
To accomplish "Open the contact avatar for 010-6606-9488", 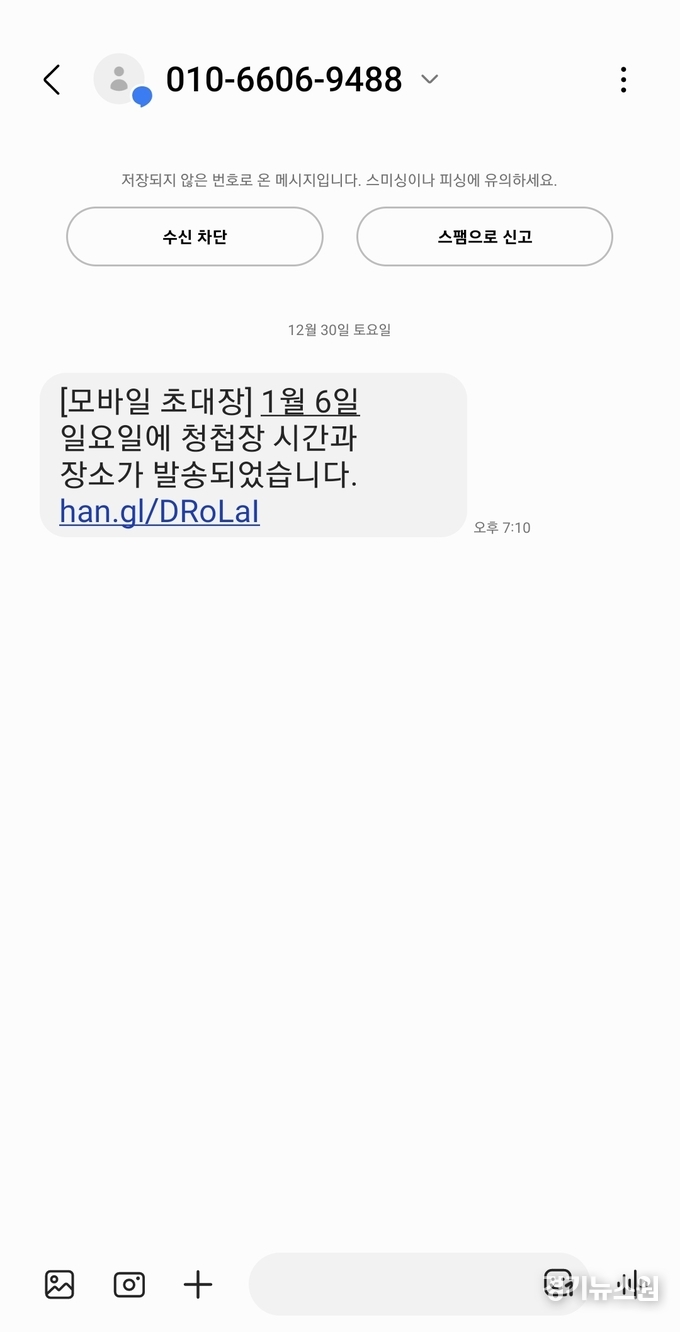I will click(x=120, y=79).
